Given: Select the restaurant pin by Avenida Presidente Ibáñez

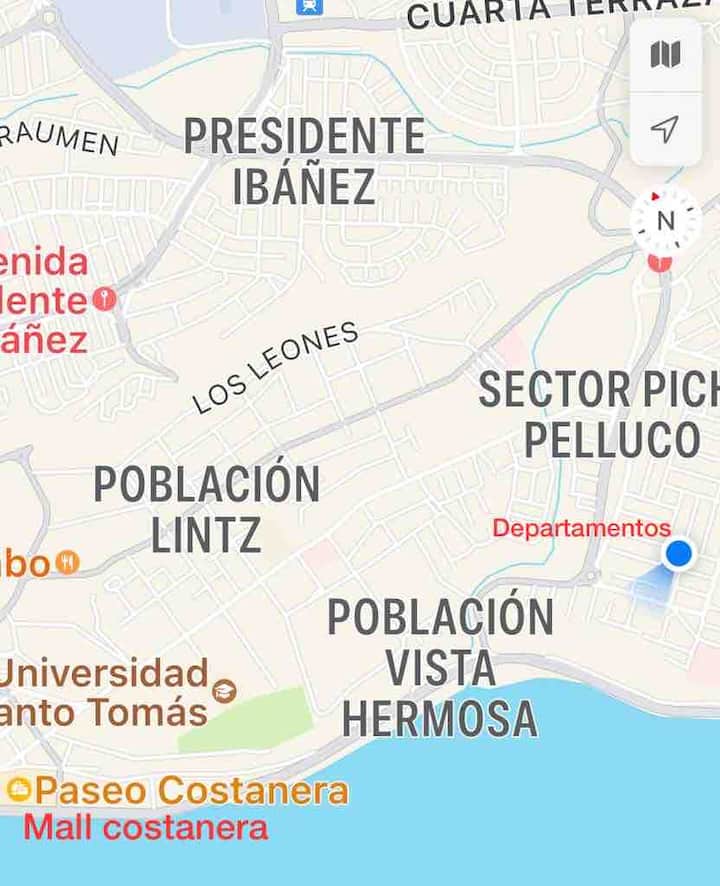Looking at the screenshot, I should coord(104,298).
